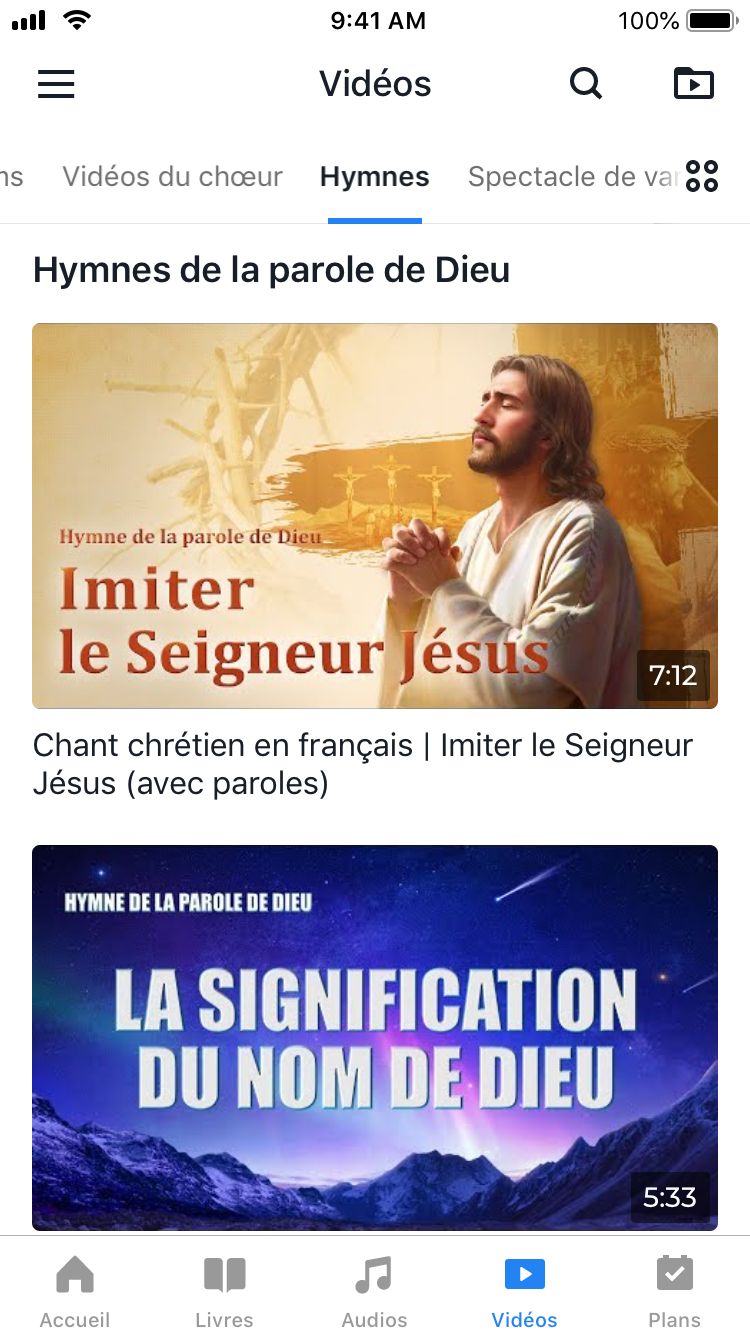Screen dimensions: 750x1334
Task: Tap the search magnifier icon
Action: (586, 84)
